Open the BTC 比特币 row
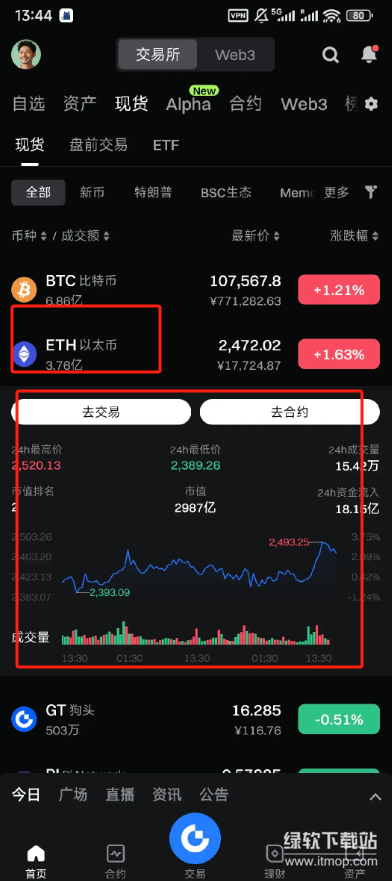The width and height of the screenshot is (392, 881). tap(196, 290)
